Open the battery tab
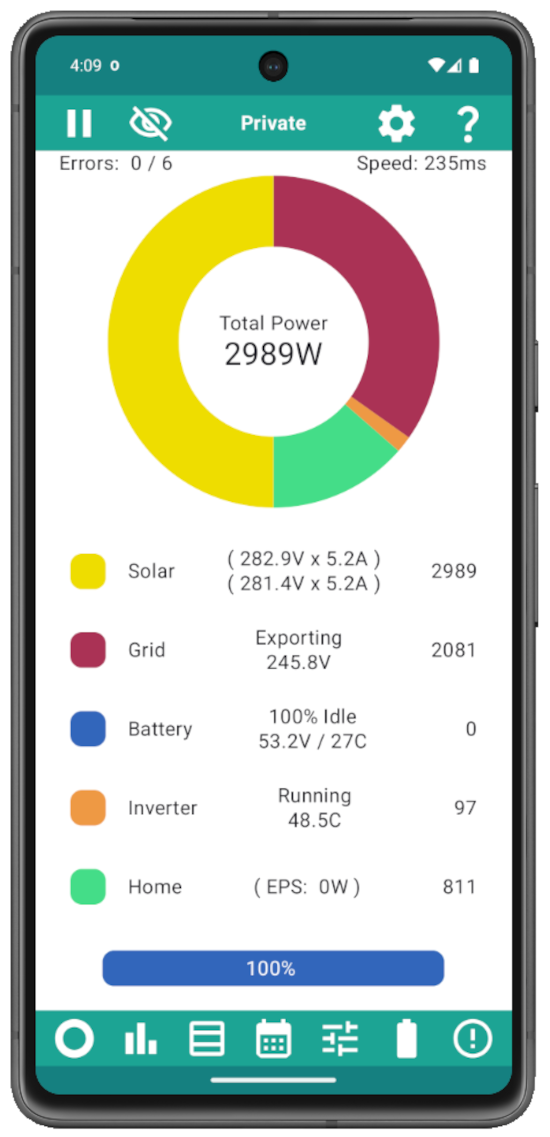Viewport: 550px width, 1137px height. tap(406, 1039)
